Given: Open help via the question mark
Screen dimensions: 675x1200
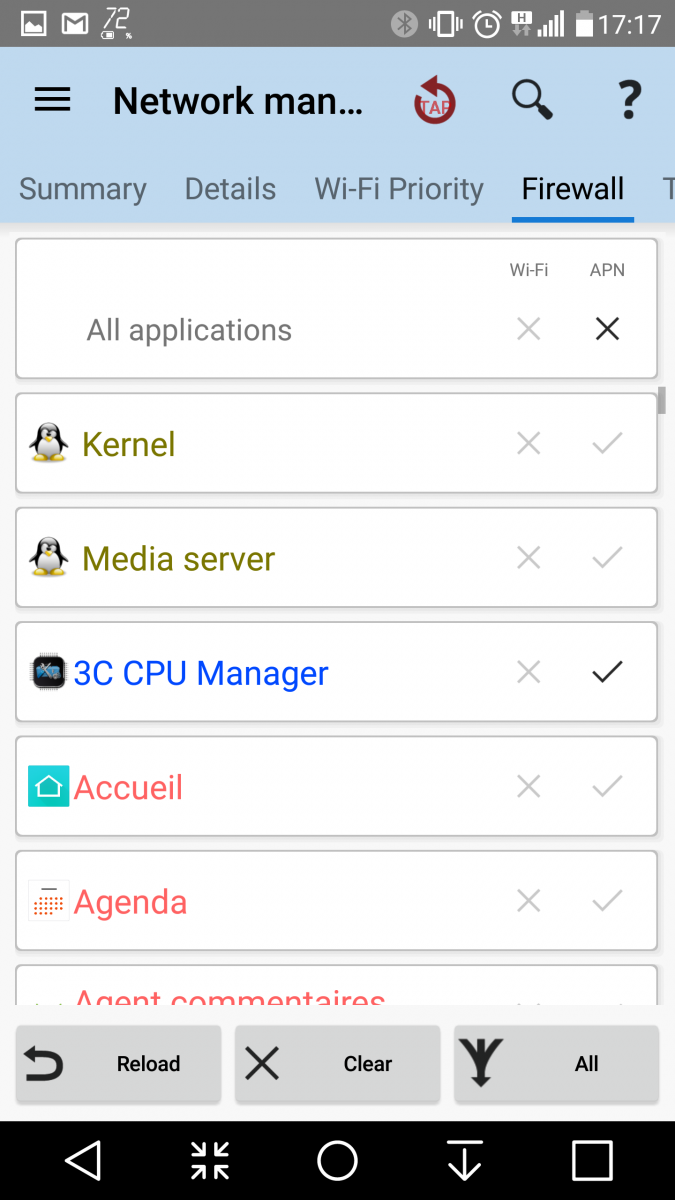Looking at the screenshot, I should (628, 100).
